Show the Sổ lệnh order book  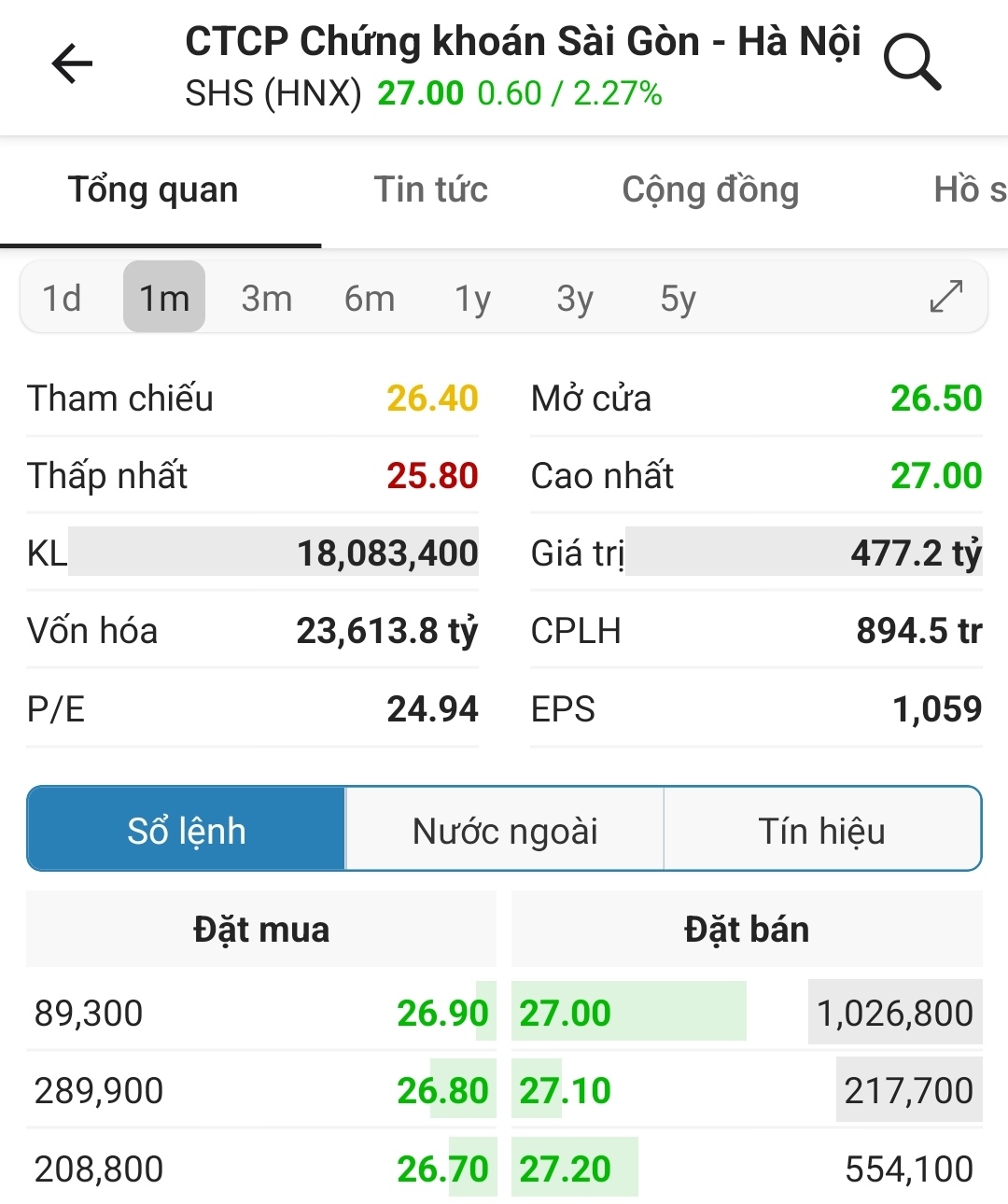pos(187,830)
